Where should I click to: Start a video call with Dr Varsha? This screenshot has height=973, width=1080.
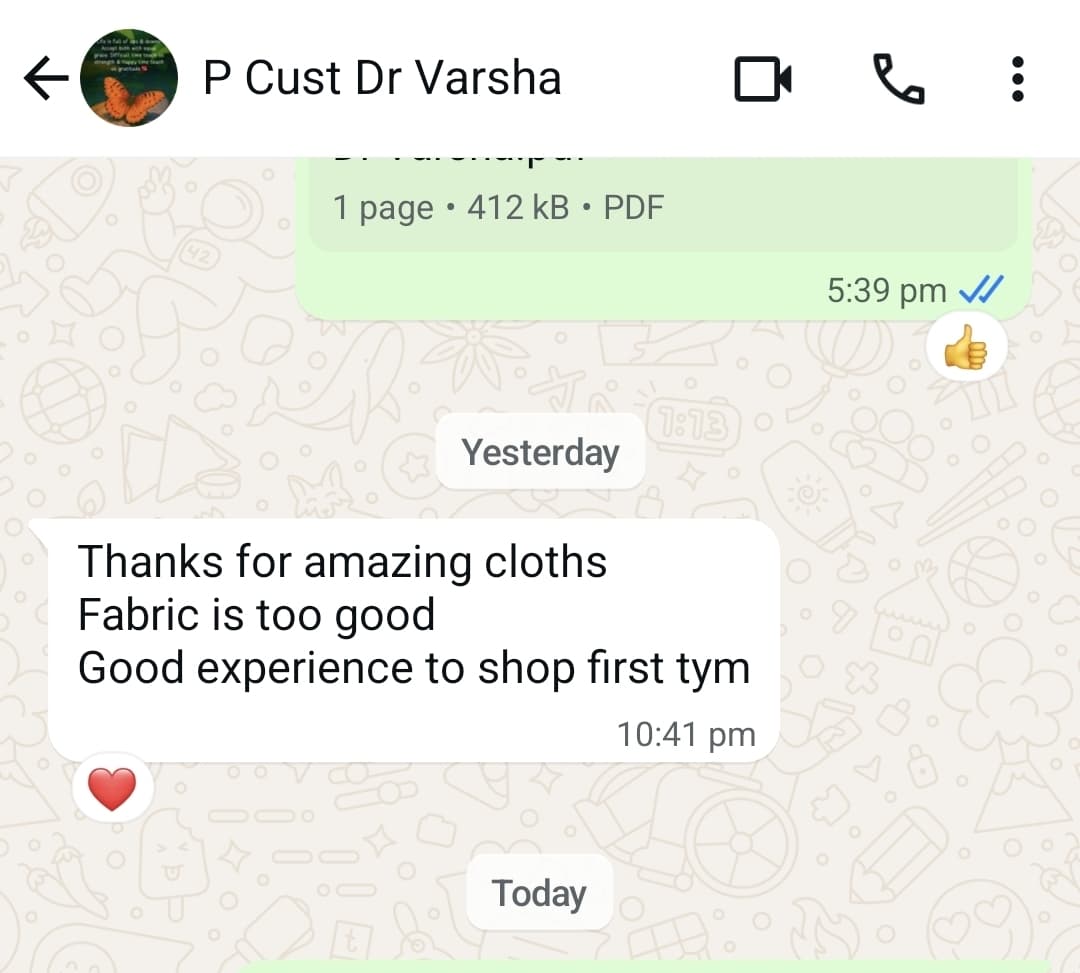[763, 79]
